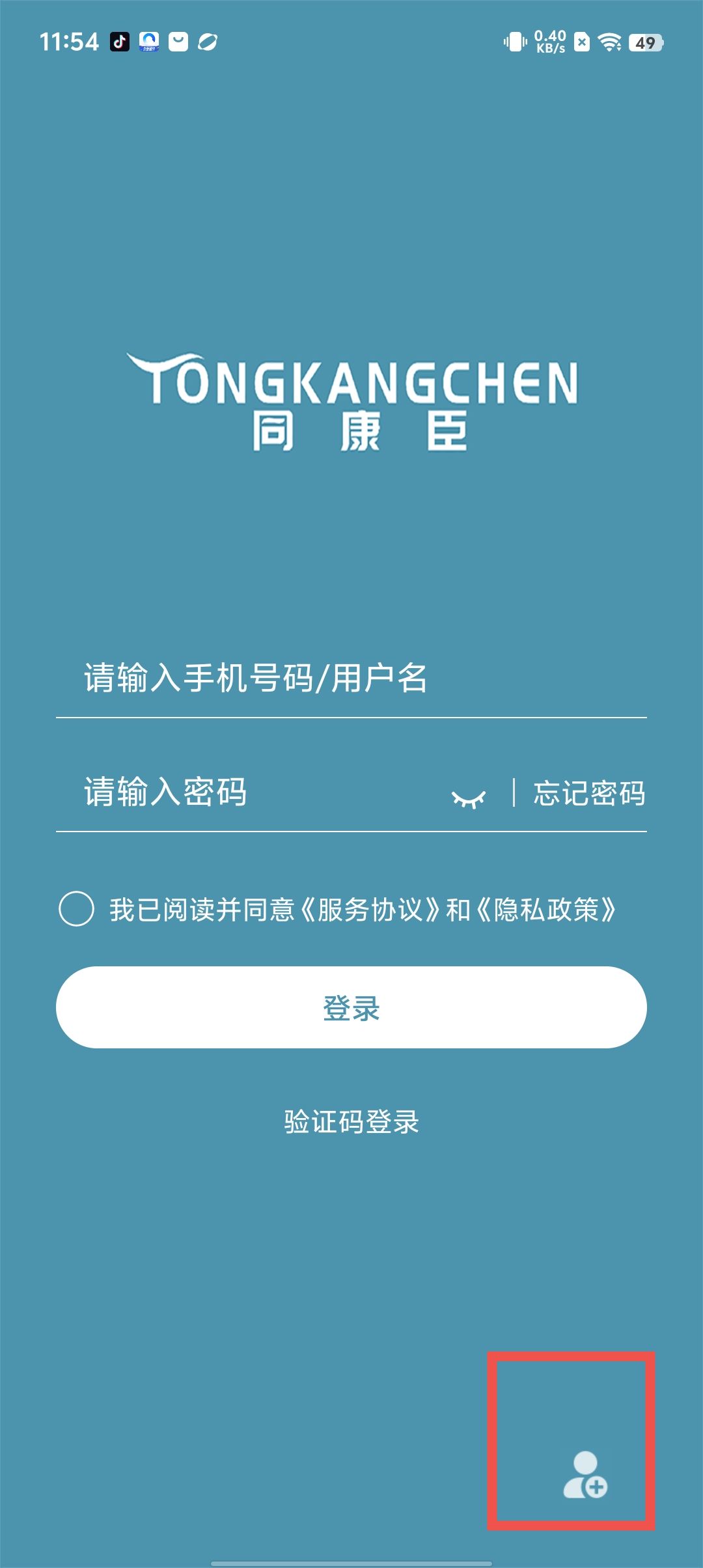The image size is (703, 1568).
Task: Open the register new user icon
Action: pos(585,1475)
